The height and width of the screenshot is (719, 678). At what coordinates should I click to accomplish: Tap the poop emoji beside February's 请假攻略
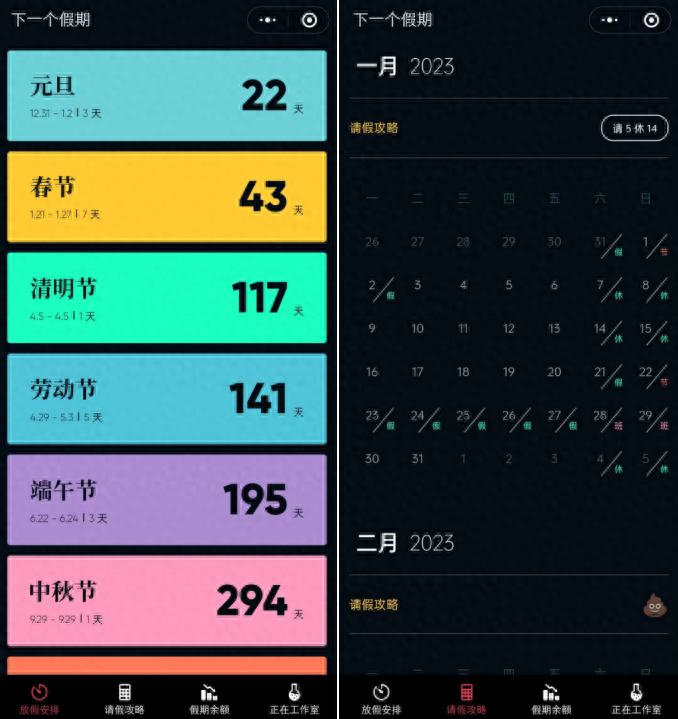(655, 605)
